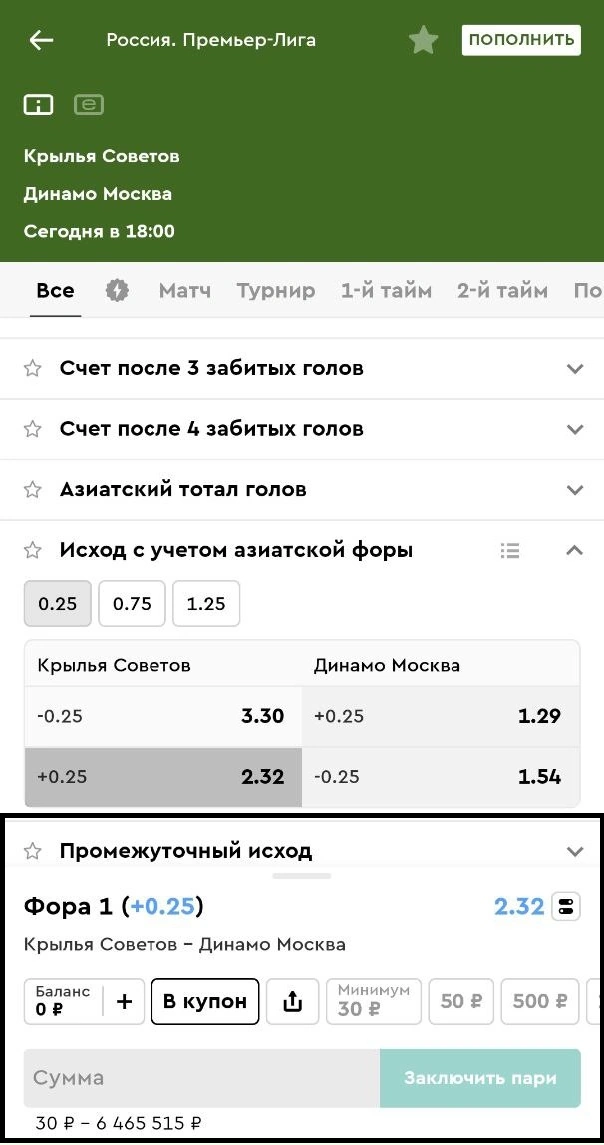Open the 2-й тайм tab
This screenshot has height=1145, width=604.
[x=502, y=291]
